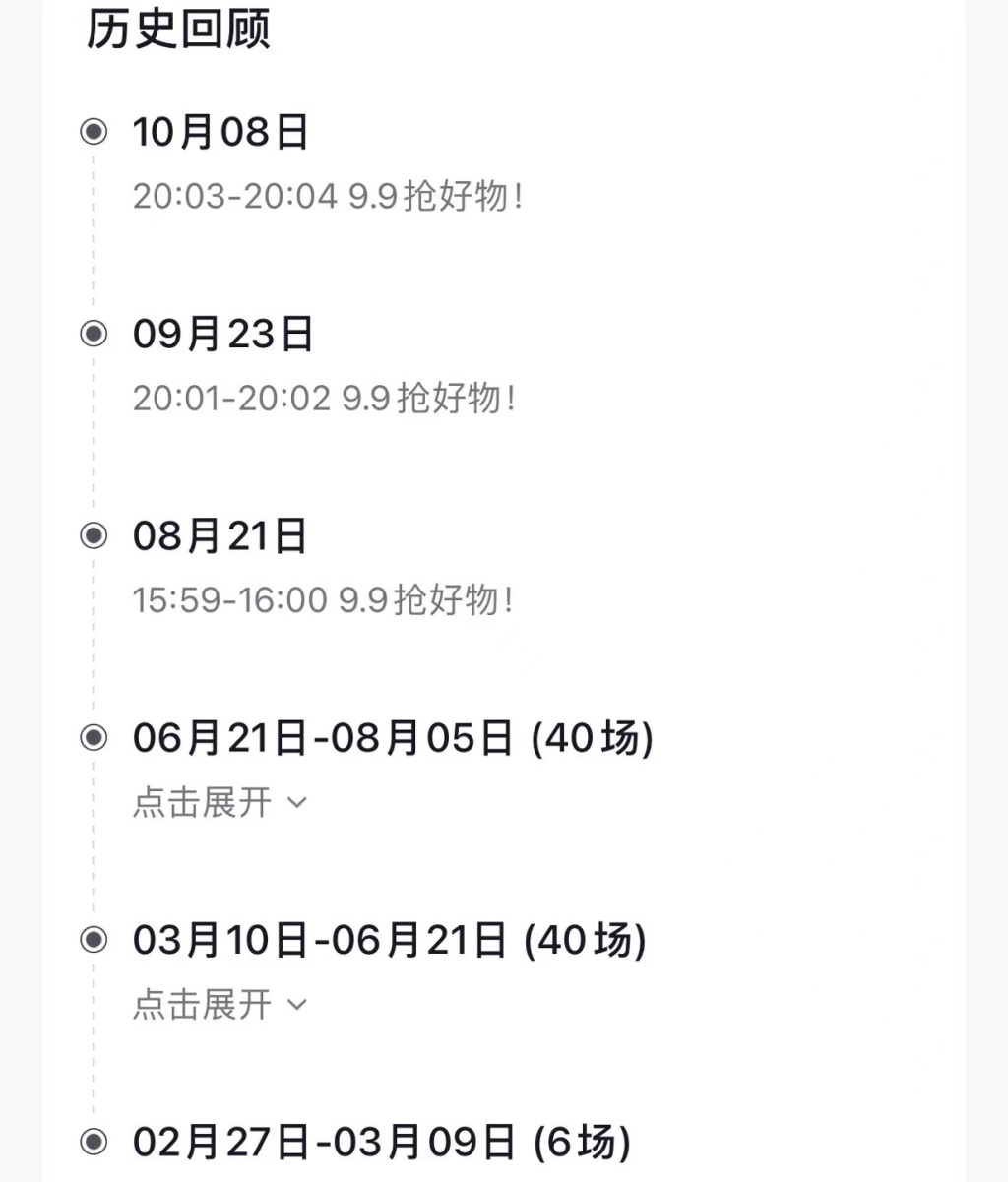The width and height of the screenshot is (1008, 1182).
Task: Click the timeline dot beside 02月27日-03月09日
Action: click(x=94, y=1143)
